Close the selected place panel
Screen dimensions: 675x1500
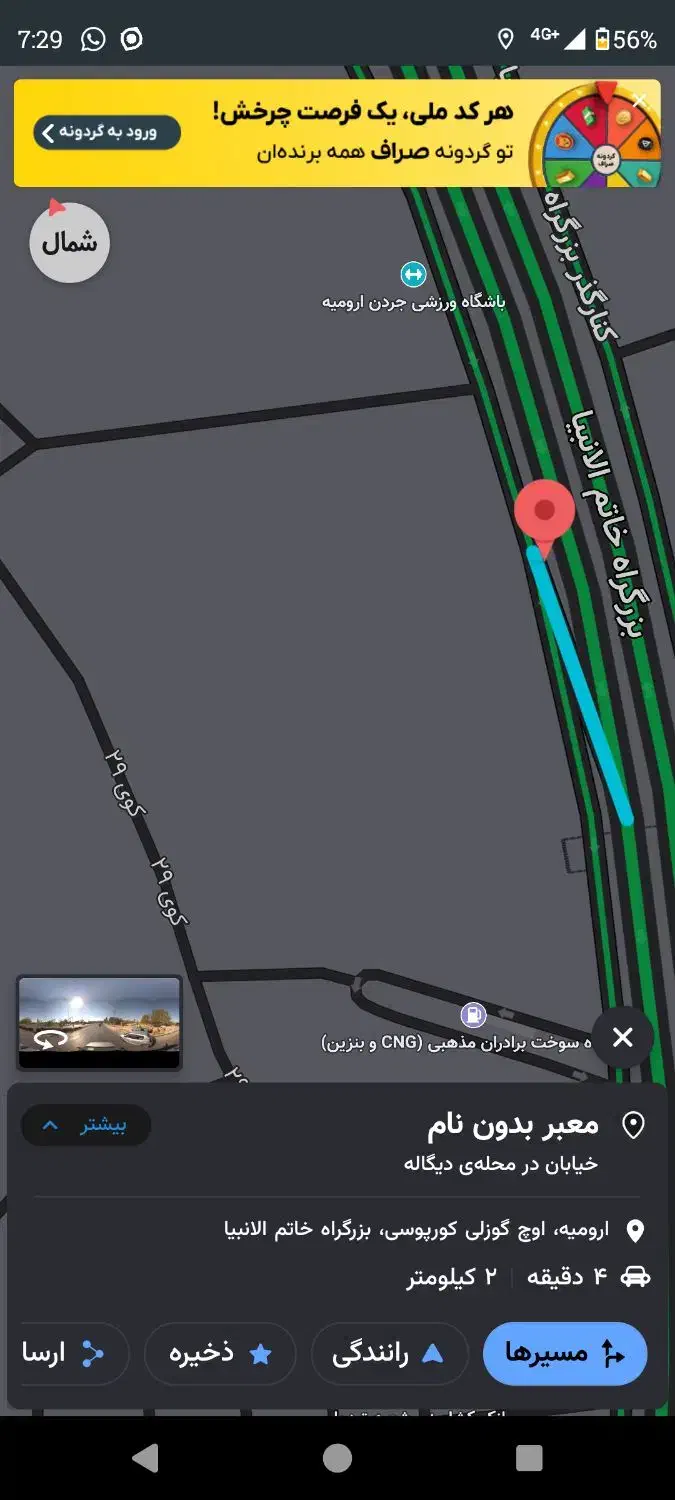click(622, 1038)
